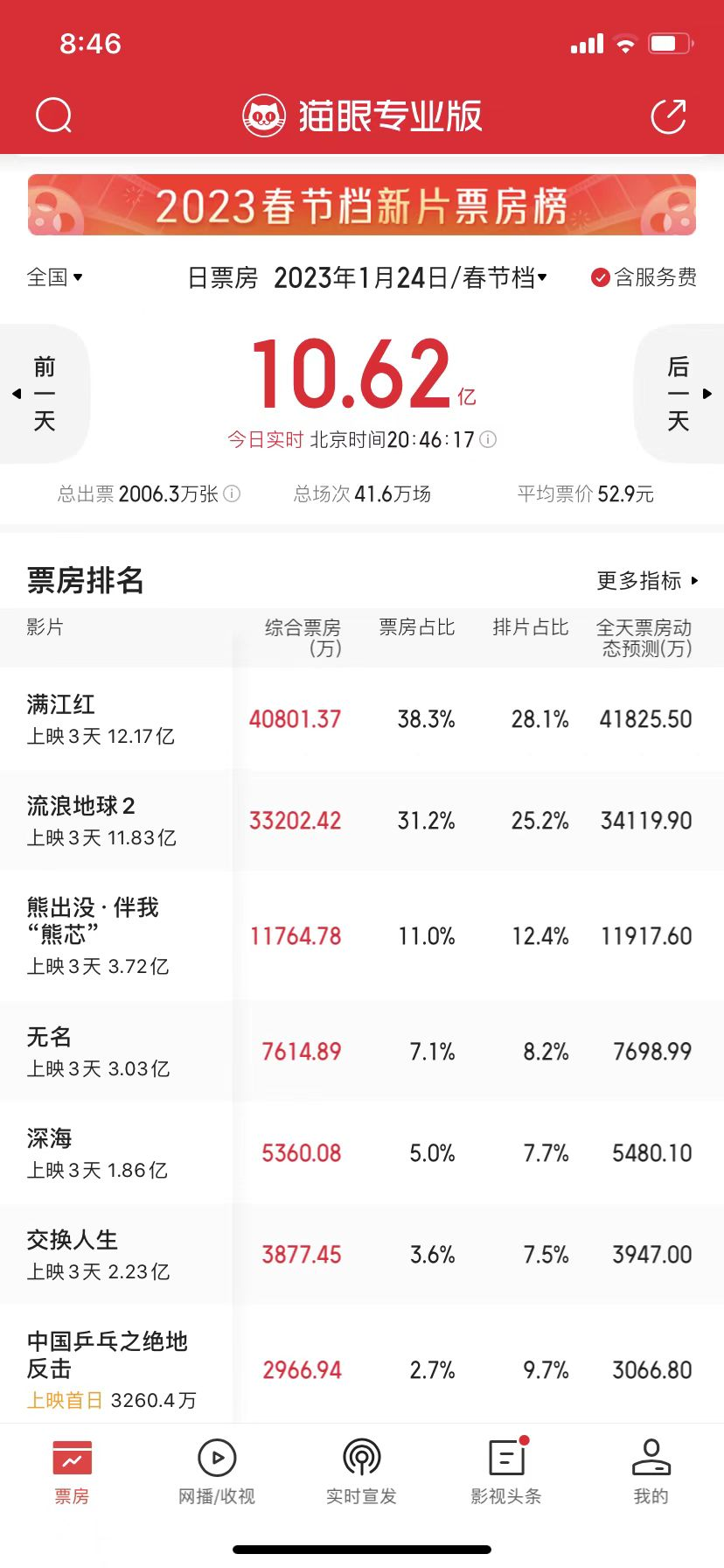Go to 后一天 box office
This screenshot has width=724, height=1568.
point(679,394)
